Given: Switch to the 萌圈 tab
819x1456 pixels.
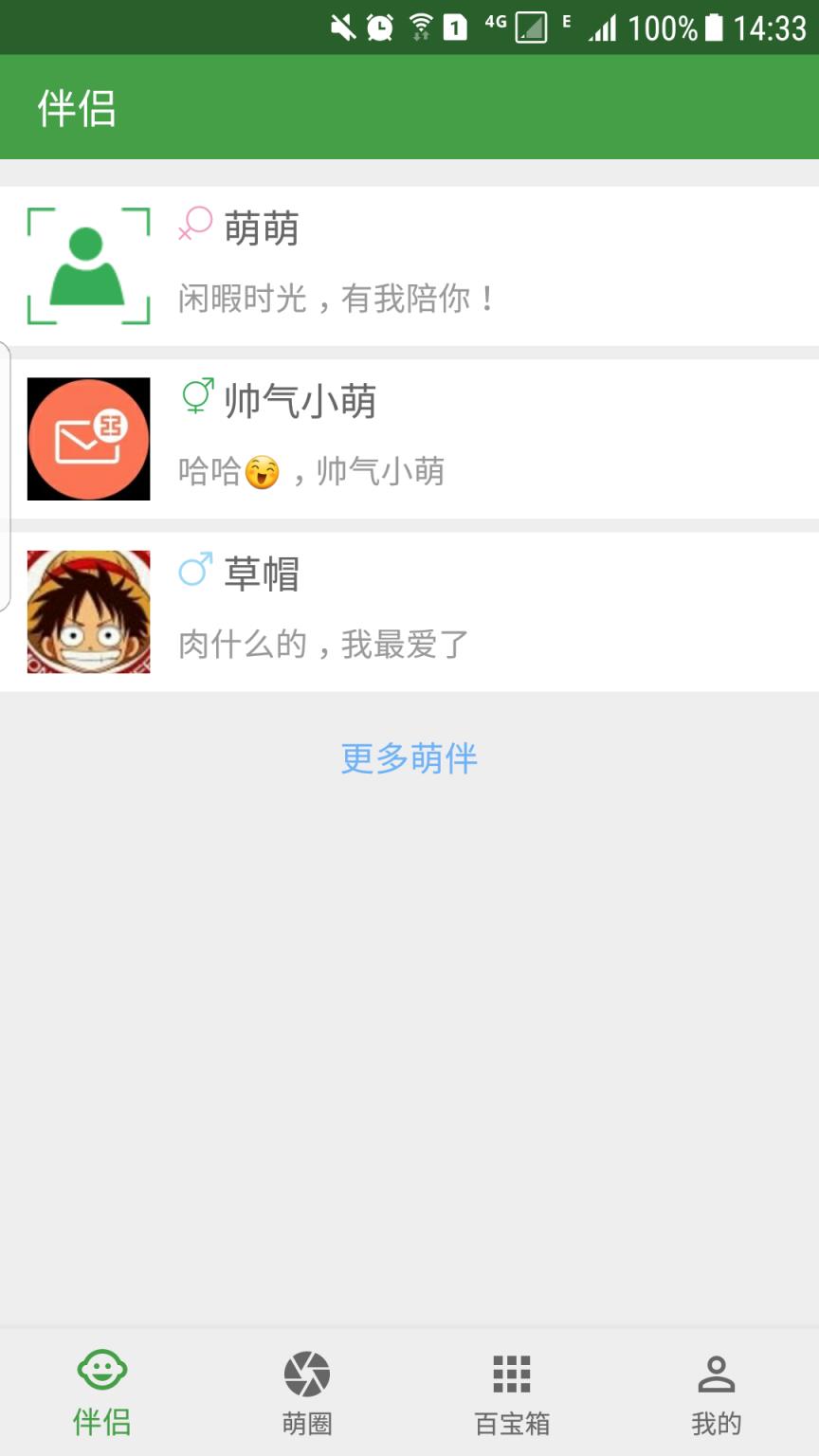Looking at the screenshot, I should tap(305, 1393).
